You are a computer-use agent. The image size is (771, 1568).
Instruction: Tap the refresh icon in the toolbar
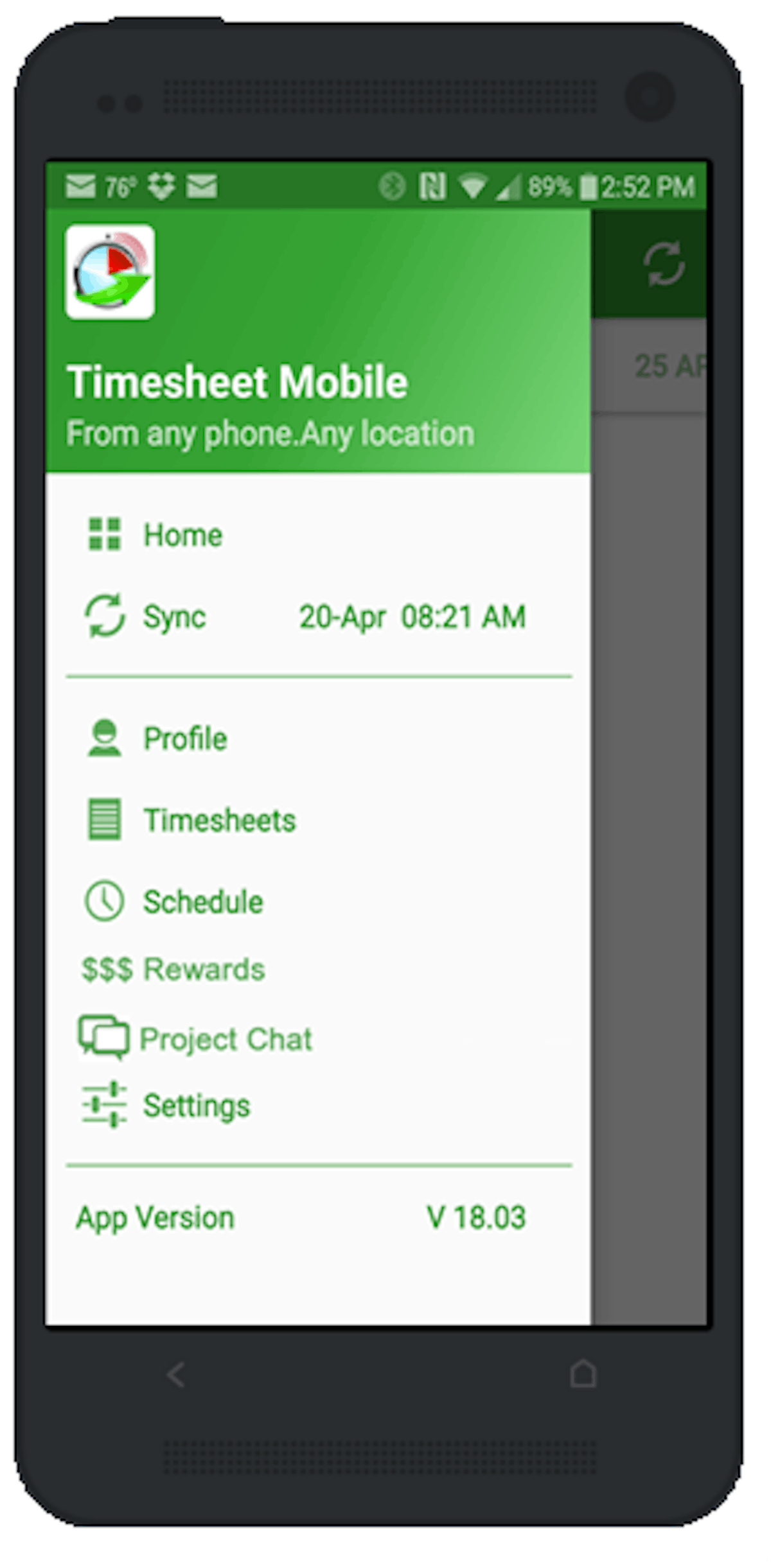[663, 263]
